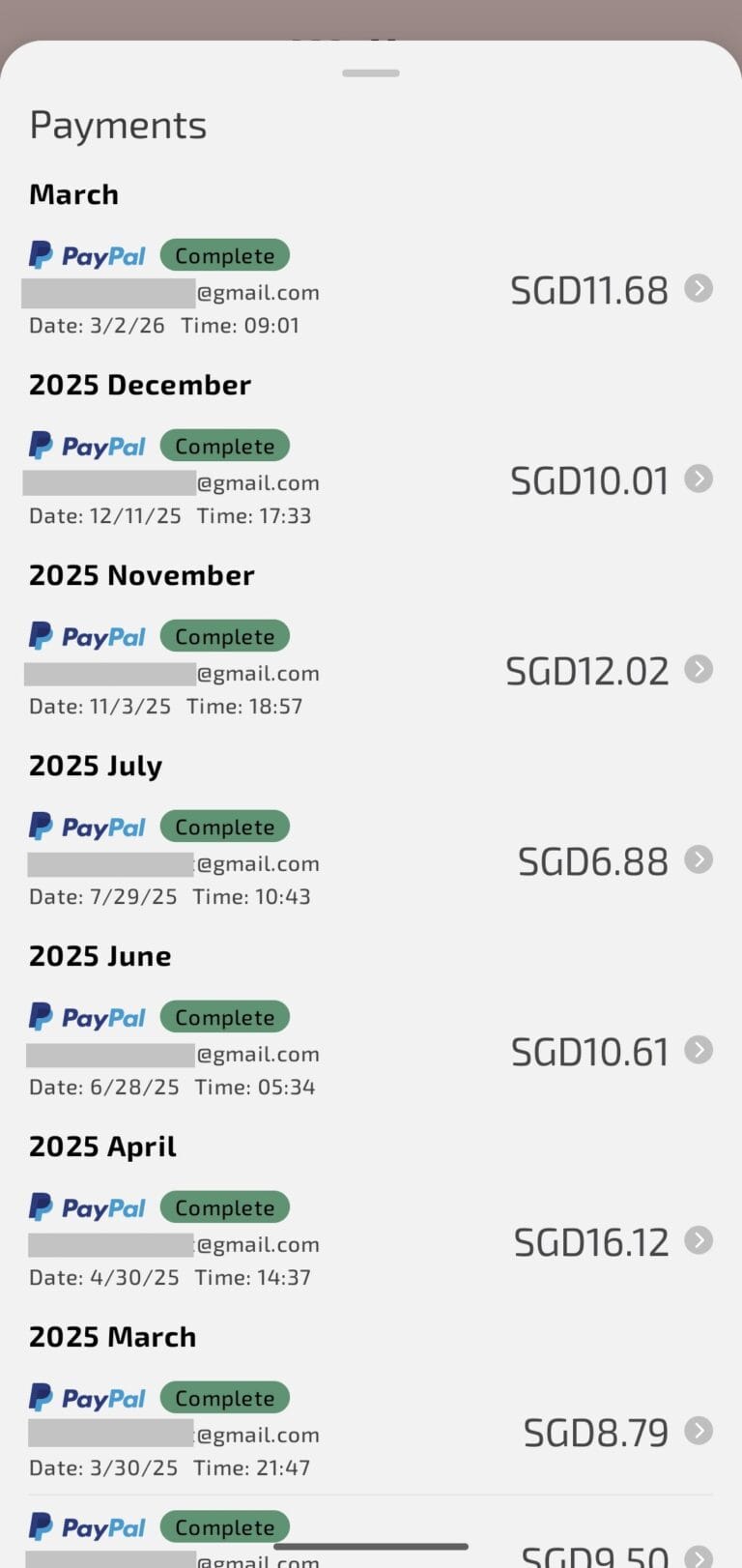Viewport: 742px width, 1568px height.
Task: Open the SGD8.79 payment from 3/30/25
Action: click(x=699, y=1431)
